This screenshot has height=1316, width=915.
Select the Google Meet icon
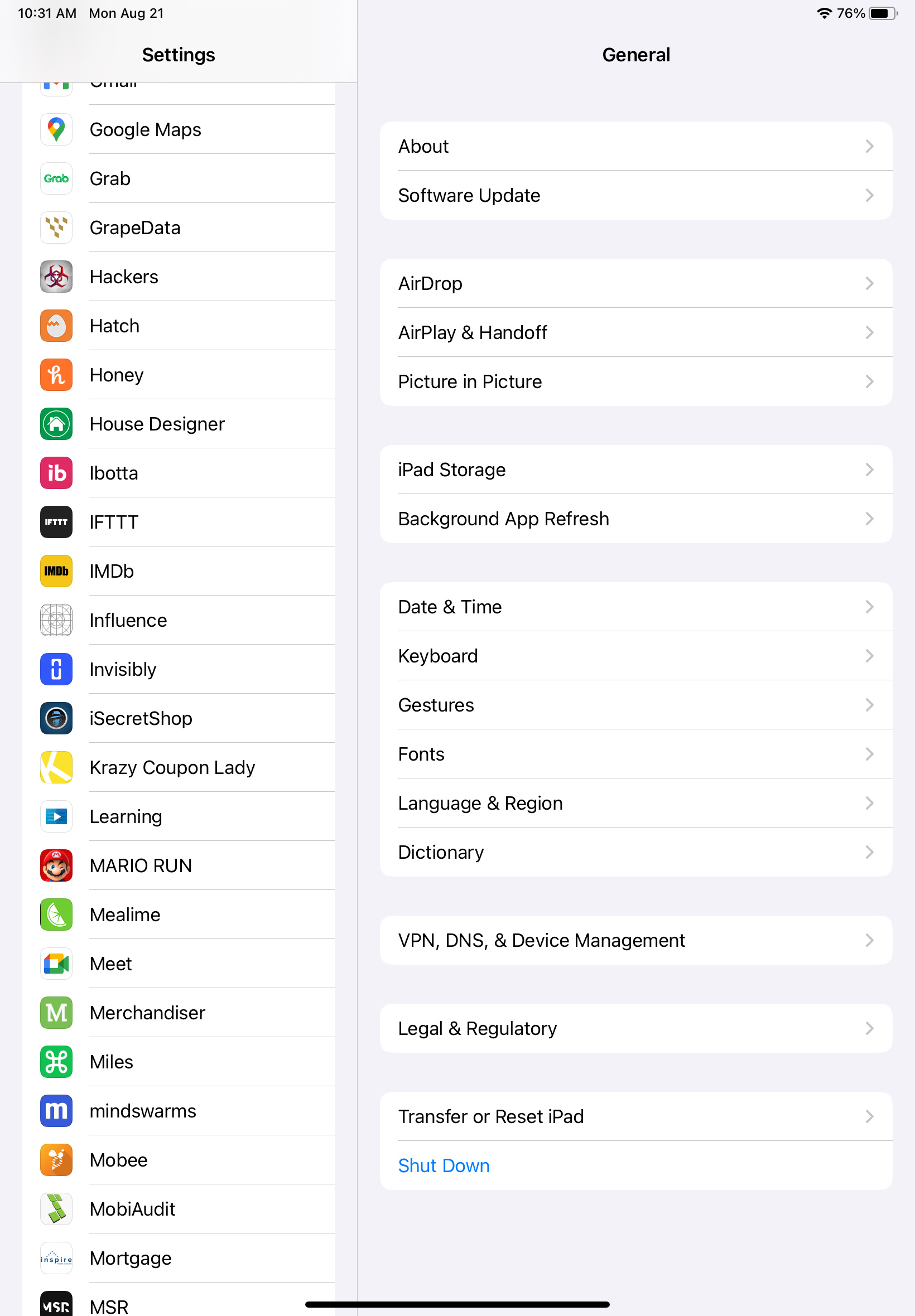(56, 964)
